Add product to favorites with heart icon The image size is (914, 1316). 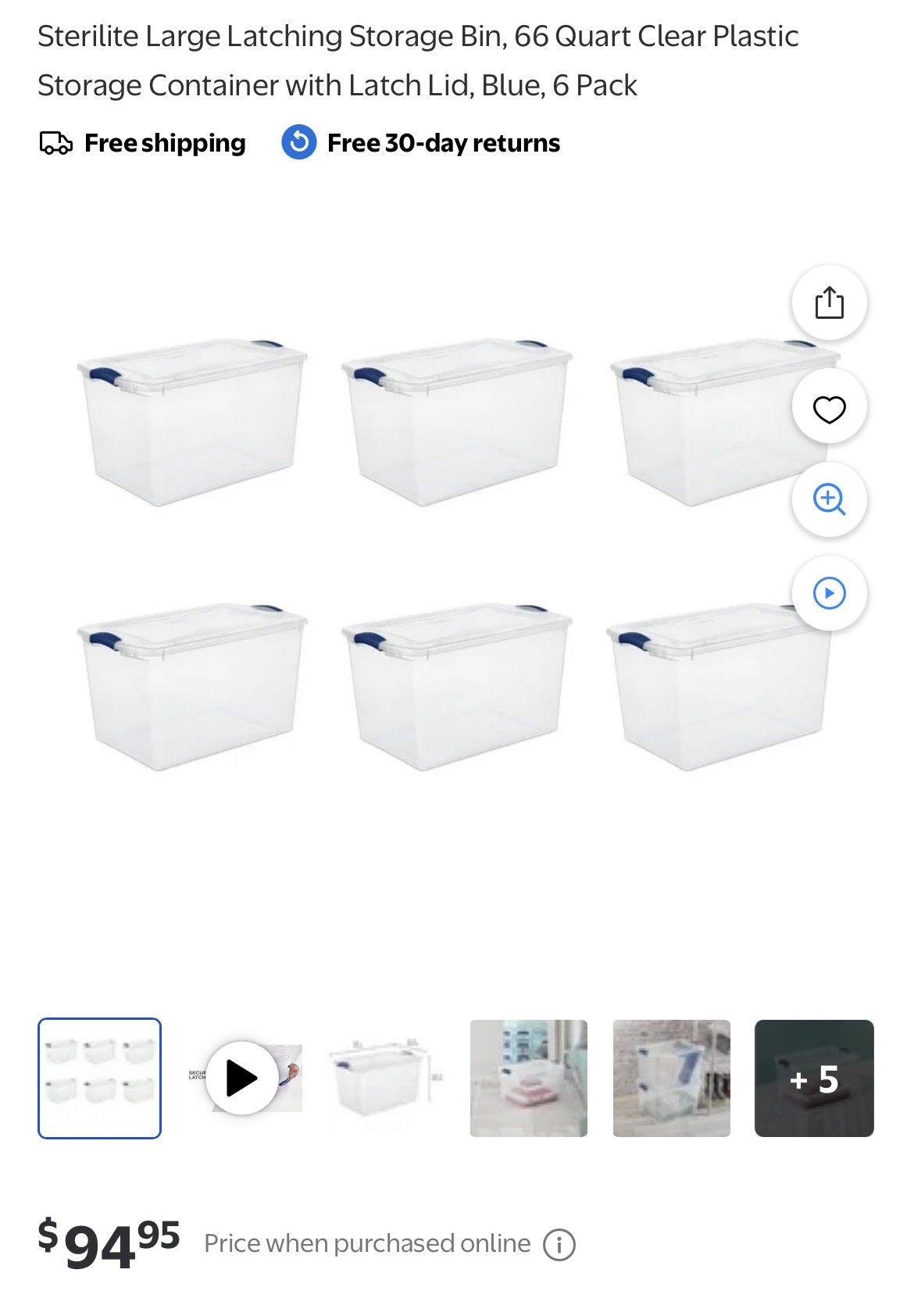pos(829,408)
